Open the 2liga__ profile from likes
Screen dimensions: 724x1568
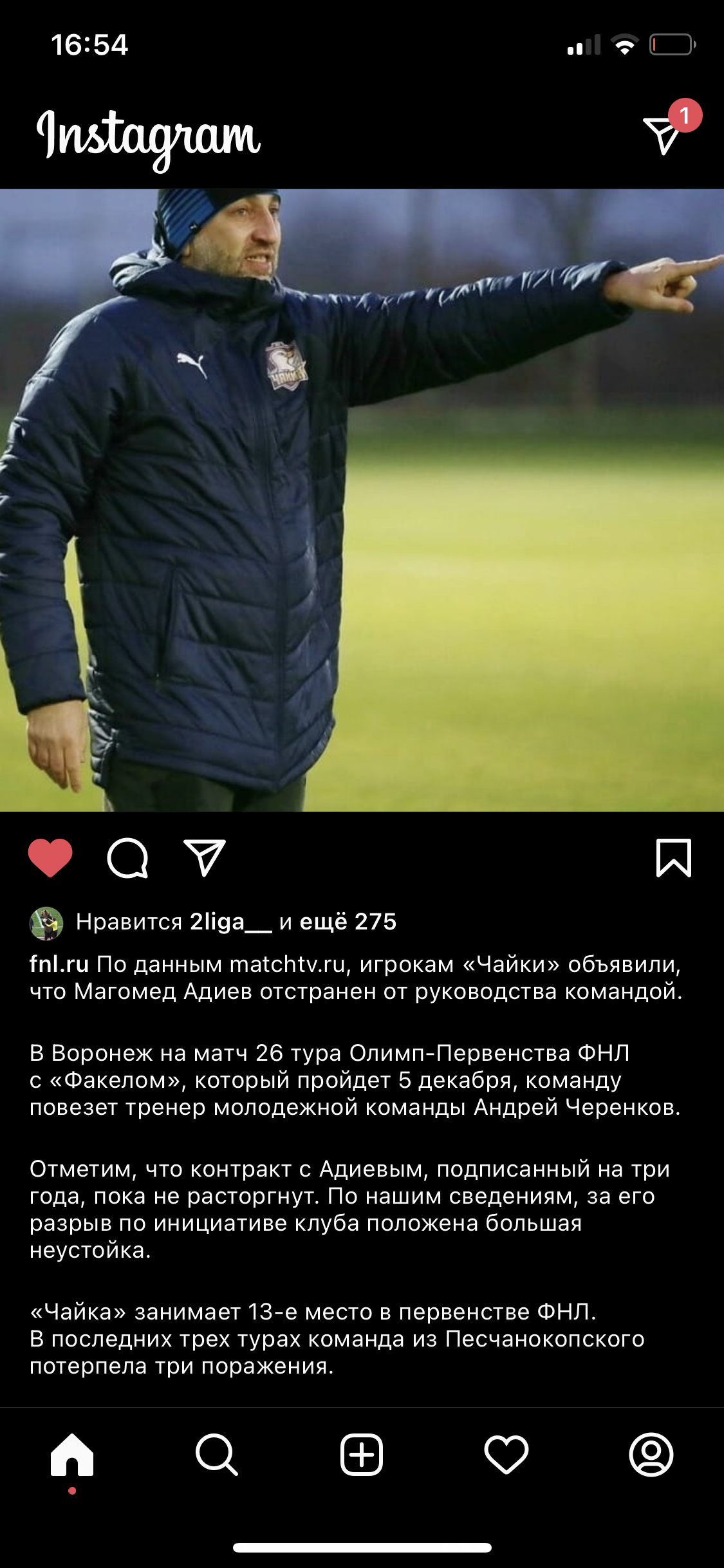point(230,922)
